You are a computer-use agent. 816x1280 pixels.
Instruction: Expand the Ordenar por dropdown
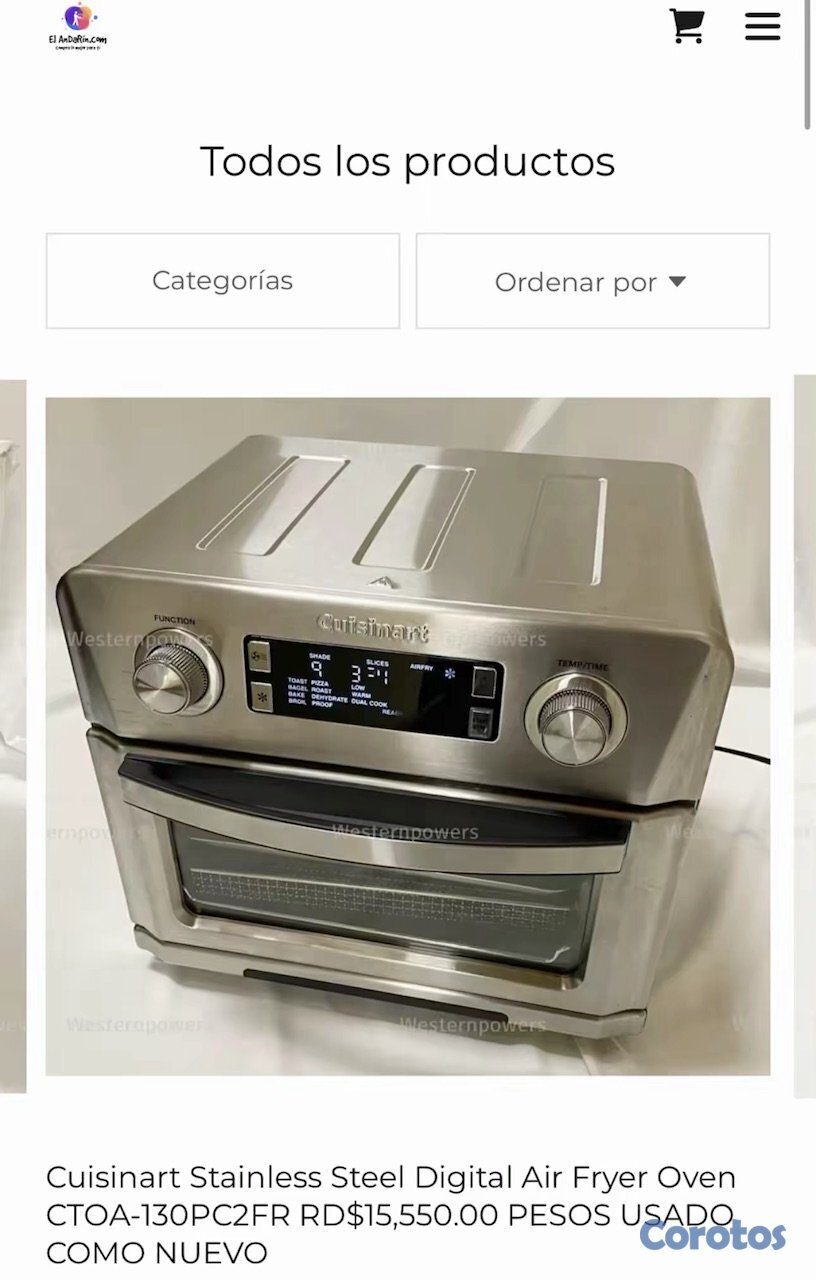(592, 282)
